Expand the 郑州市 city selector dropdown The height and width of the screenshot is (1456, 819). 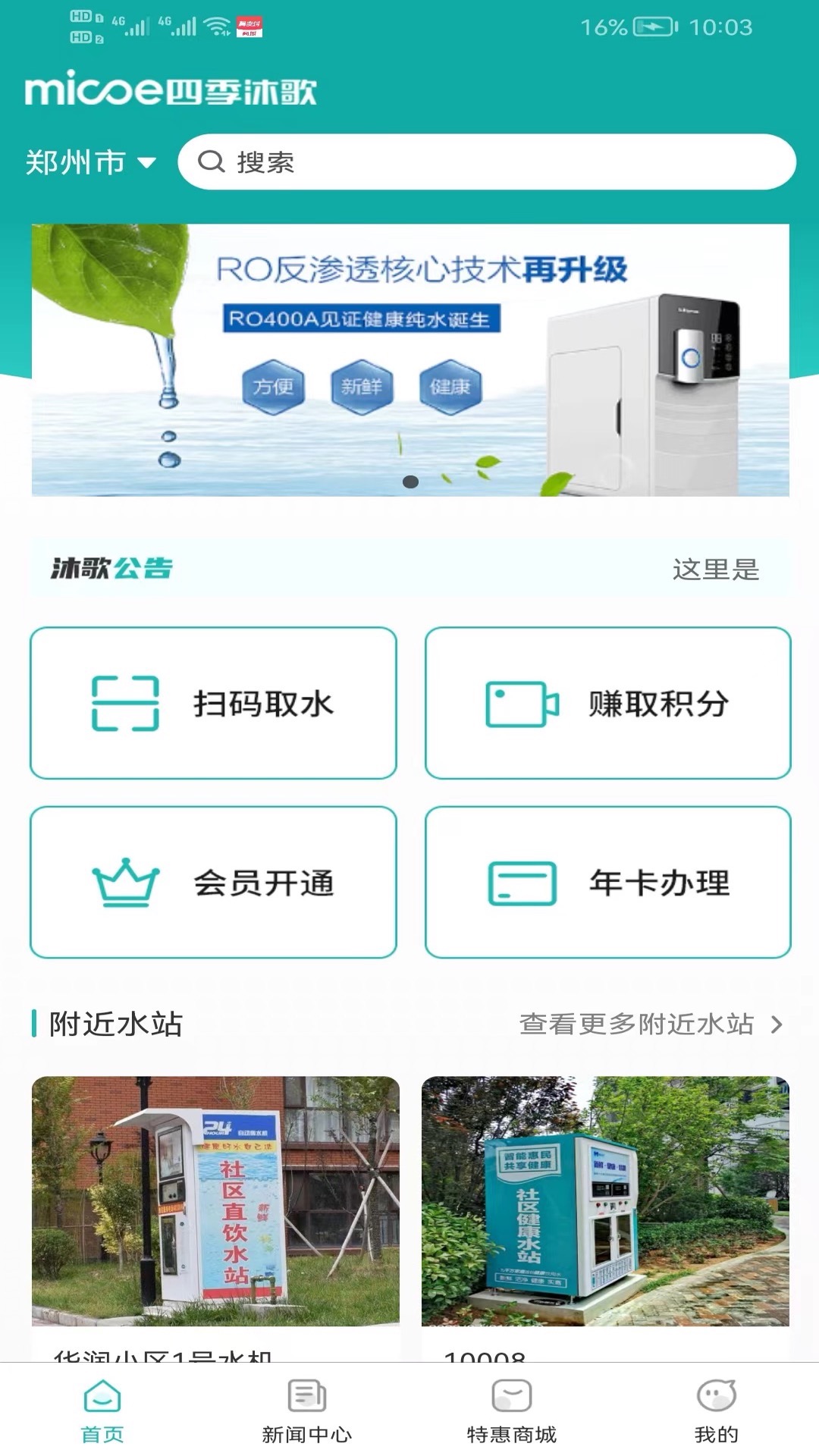(147, 162)
